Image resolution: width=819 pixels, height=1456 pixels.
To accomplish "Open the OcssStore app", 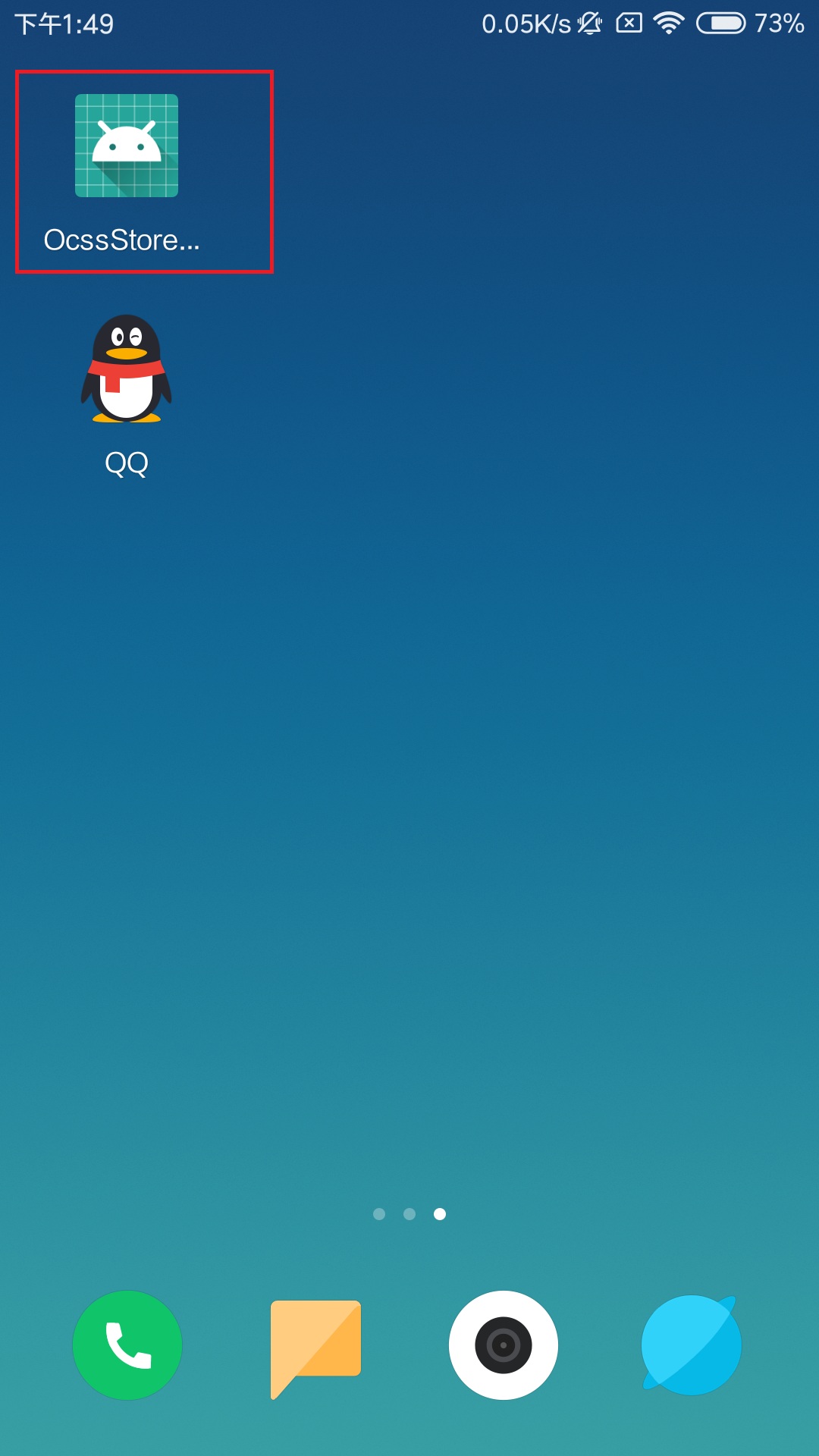I will [127, 146].
